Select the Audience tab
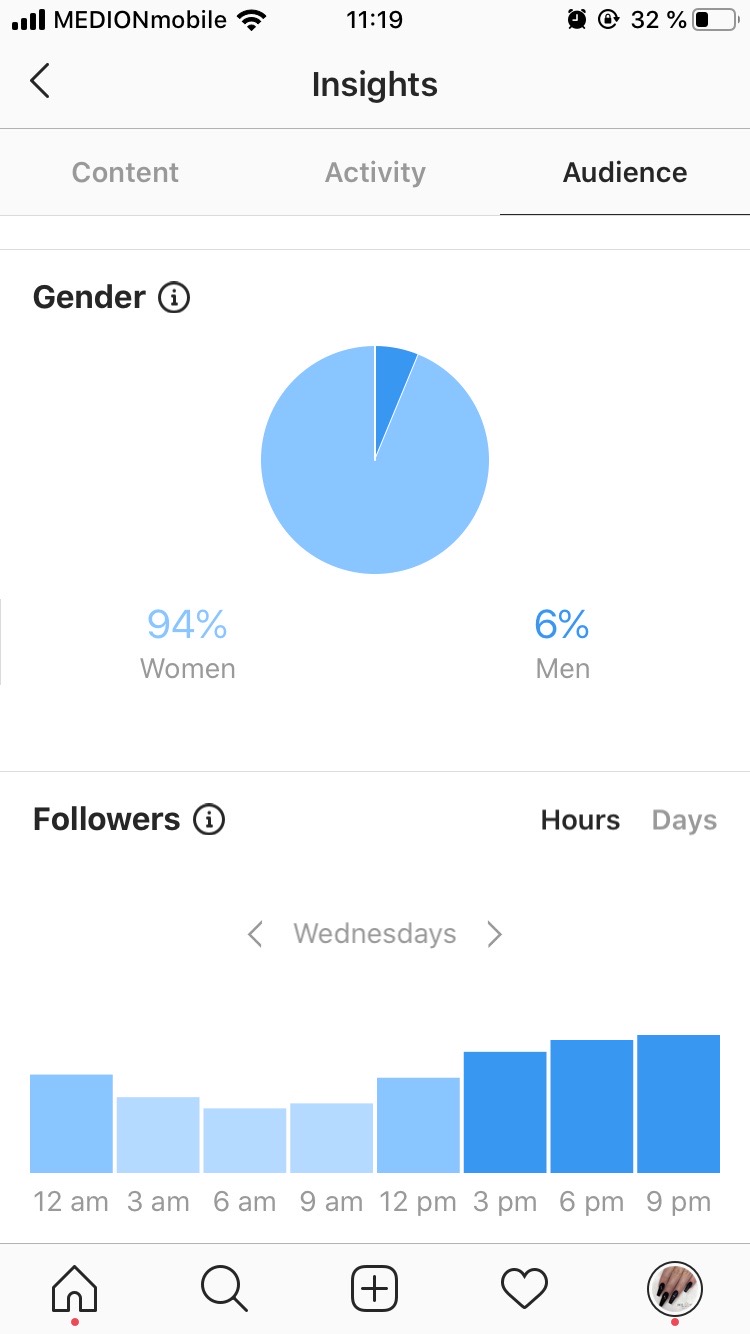 [x=625, y=172]
